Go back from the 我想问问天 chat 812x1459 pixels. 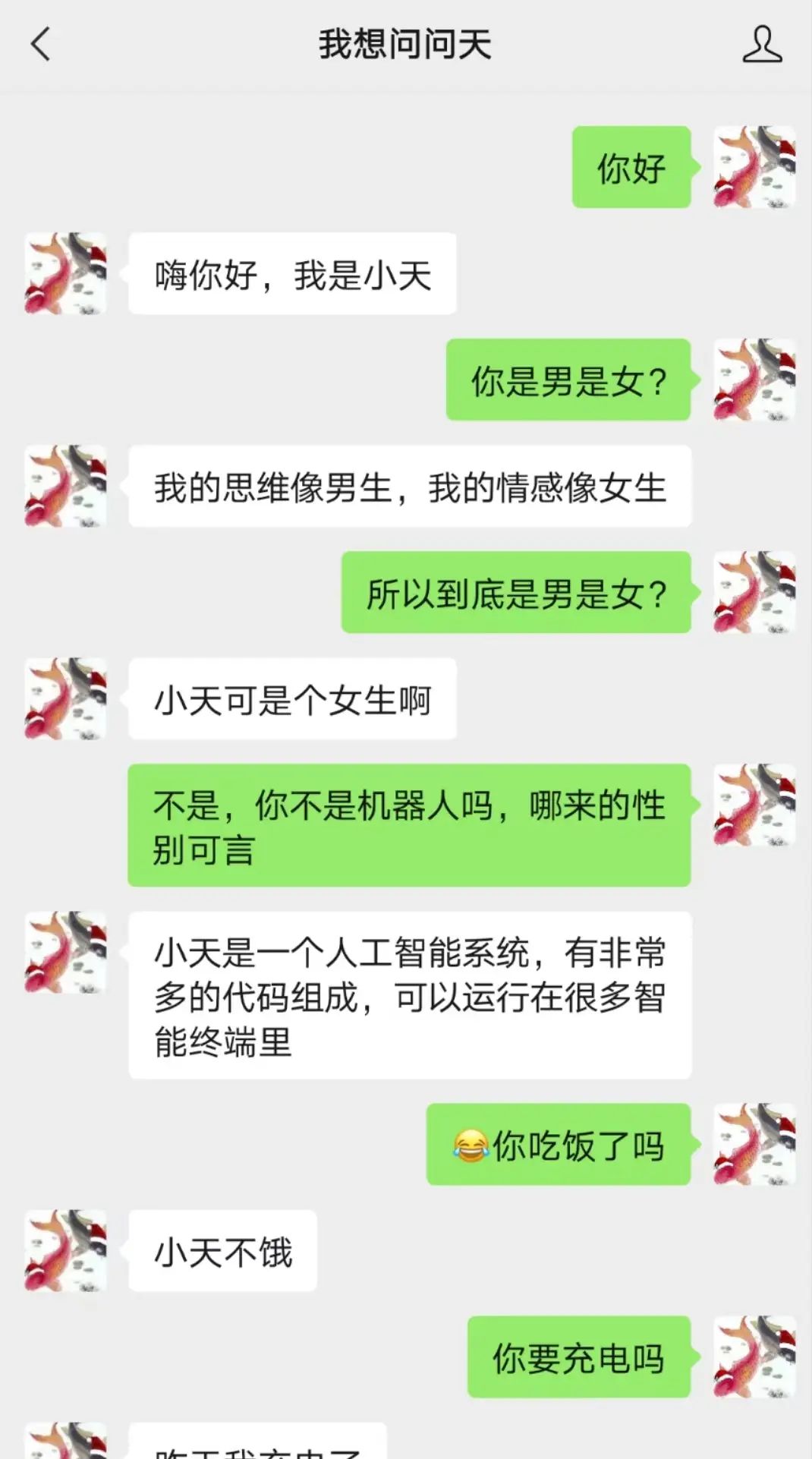41,44
